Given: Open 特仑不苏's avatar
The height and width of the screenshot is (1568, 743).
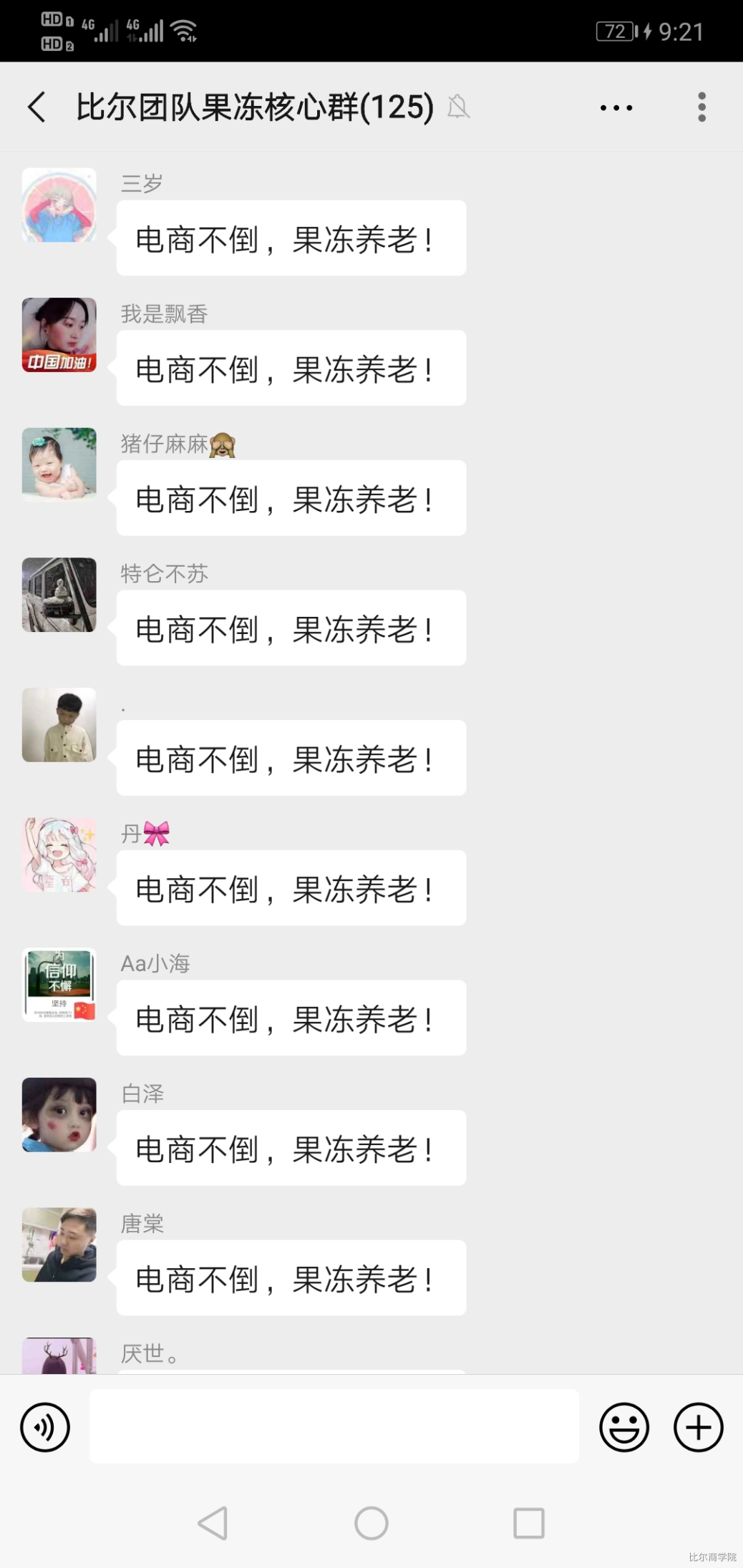Looking at the screenshot, I should click(59, 595).
